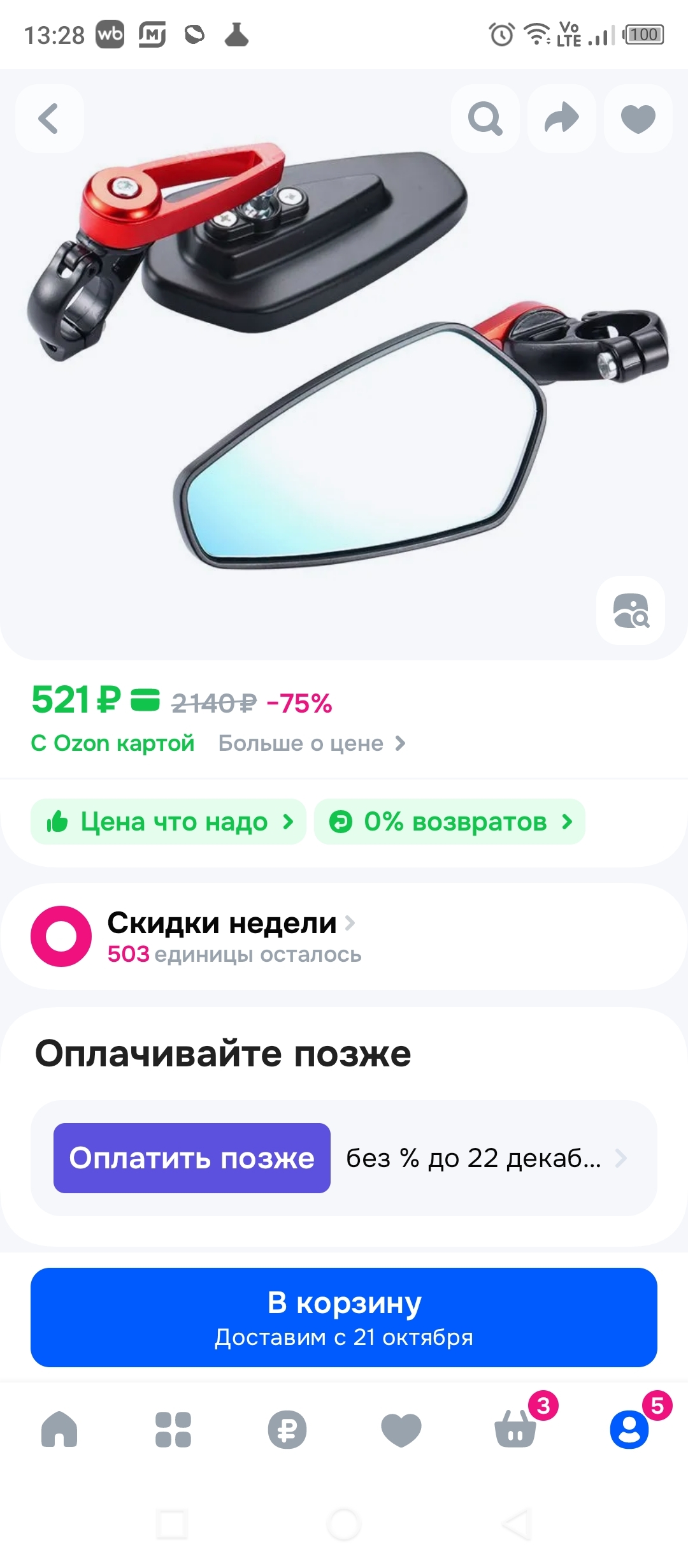Tap the system home button
This screenshot has height=1568, width=688.
click(344, 1525)
